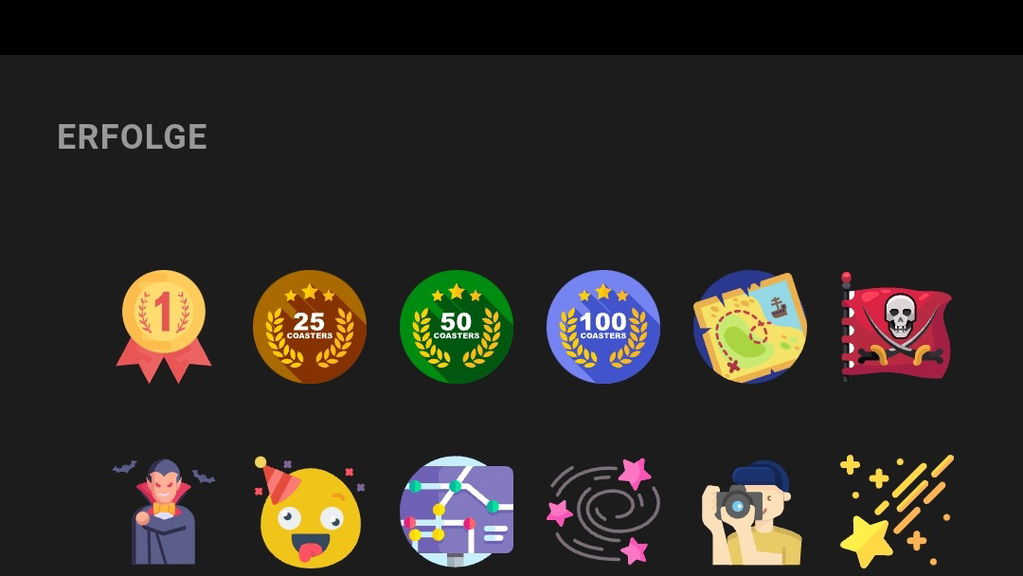Select the 100 Coasters achievement badge
Image resolution: width=1023 pixels, height=576 pixels.
[x=603, y=326]
